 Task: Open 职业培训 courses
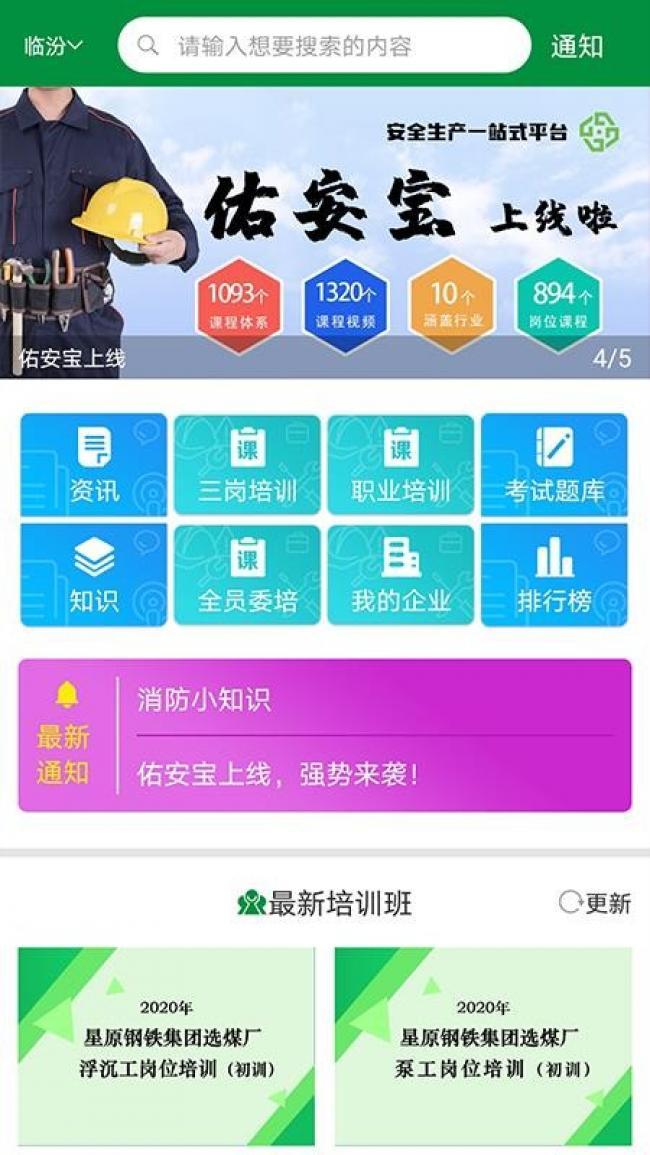click(x=401, y=465)
